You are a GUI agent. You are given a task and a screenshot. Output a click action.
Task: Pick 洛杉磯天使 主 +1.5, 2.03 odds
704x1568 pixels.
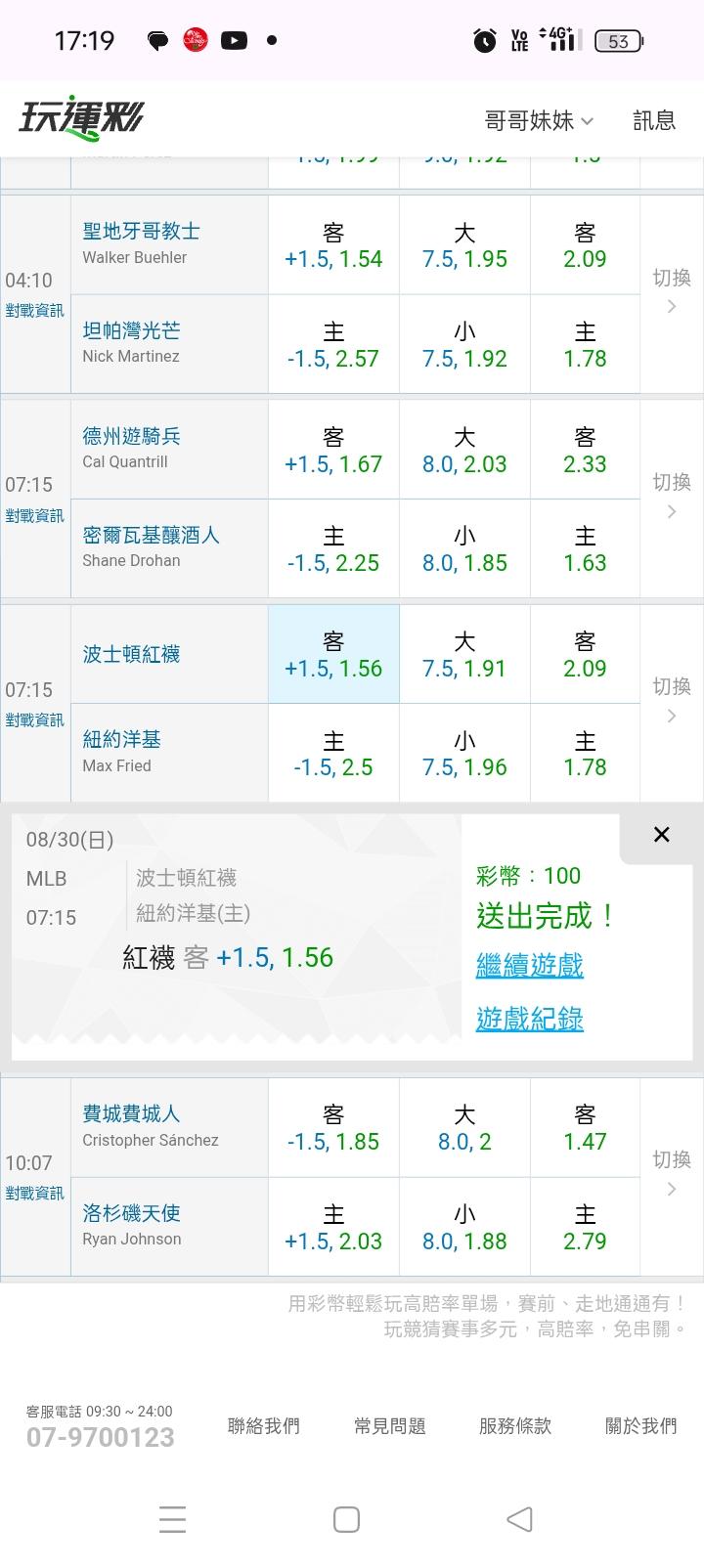pyautogui.click(x=333, y=1227)
